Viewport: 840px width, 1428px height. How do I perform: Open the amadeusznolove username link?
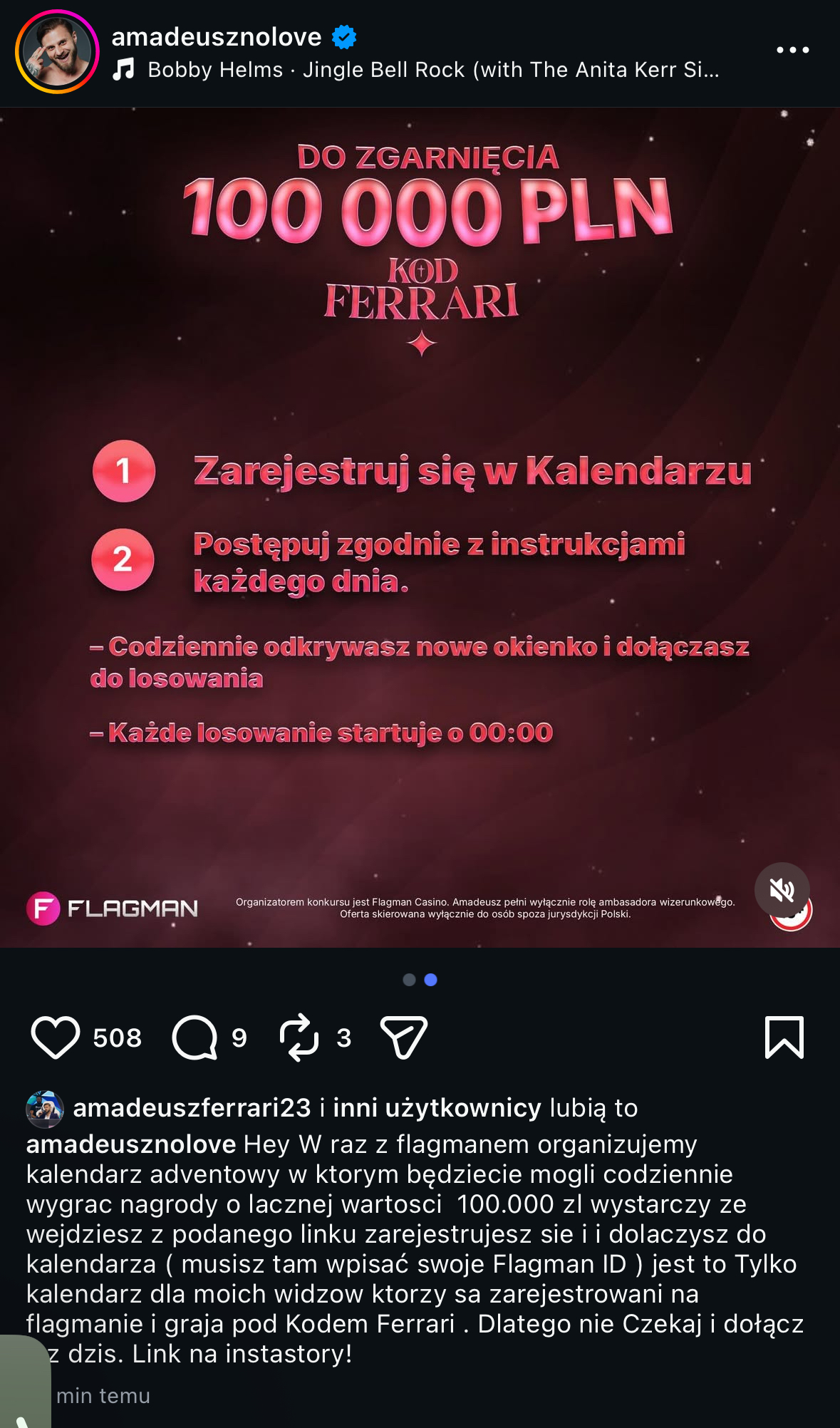216,37
